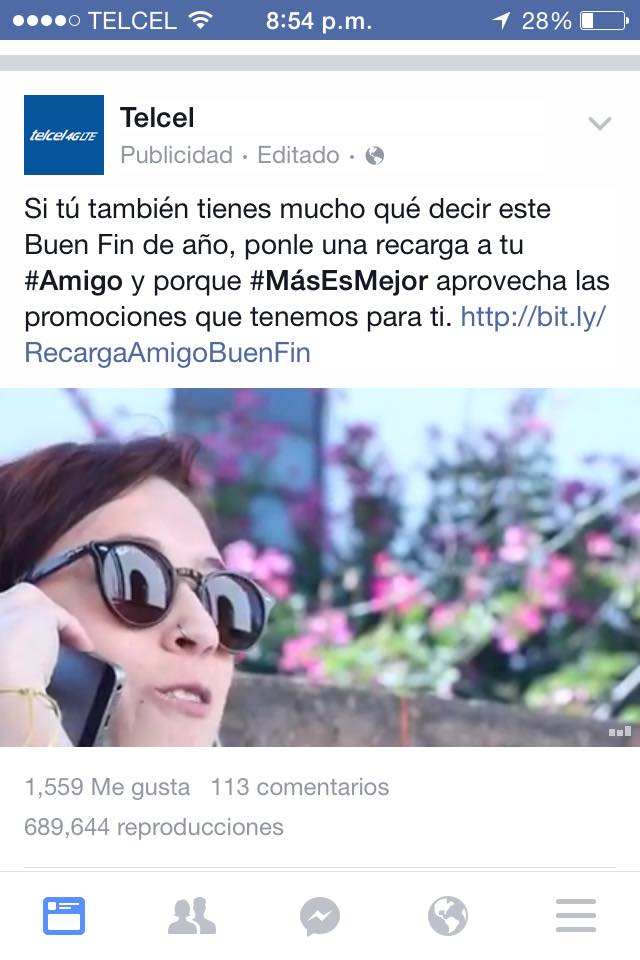Screen dimensions: 640x960
Task: Switch to the News Feed tab
Action: click(64, 916)
